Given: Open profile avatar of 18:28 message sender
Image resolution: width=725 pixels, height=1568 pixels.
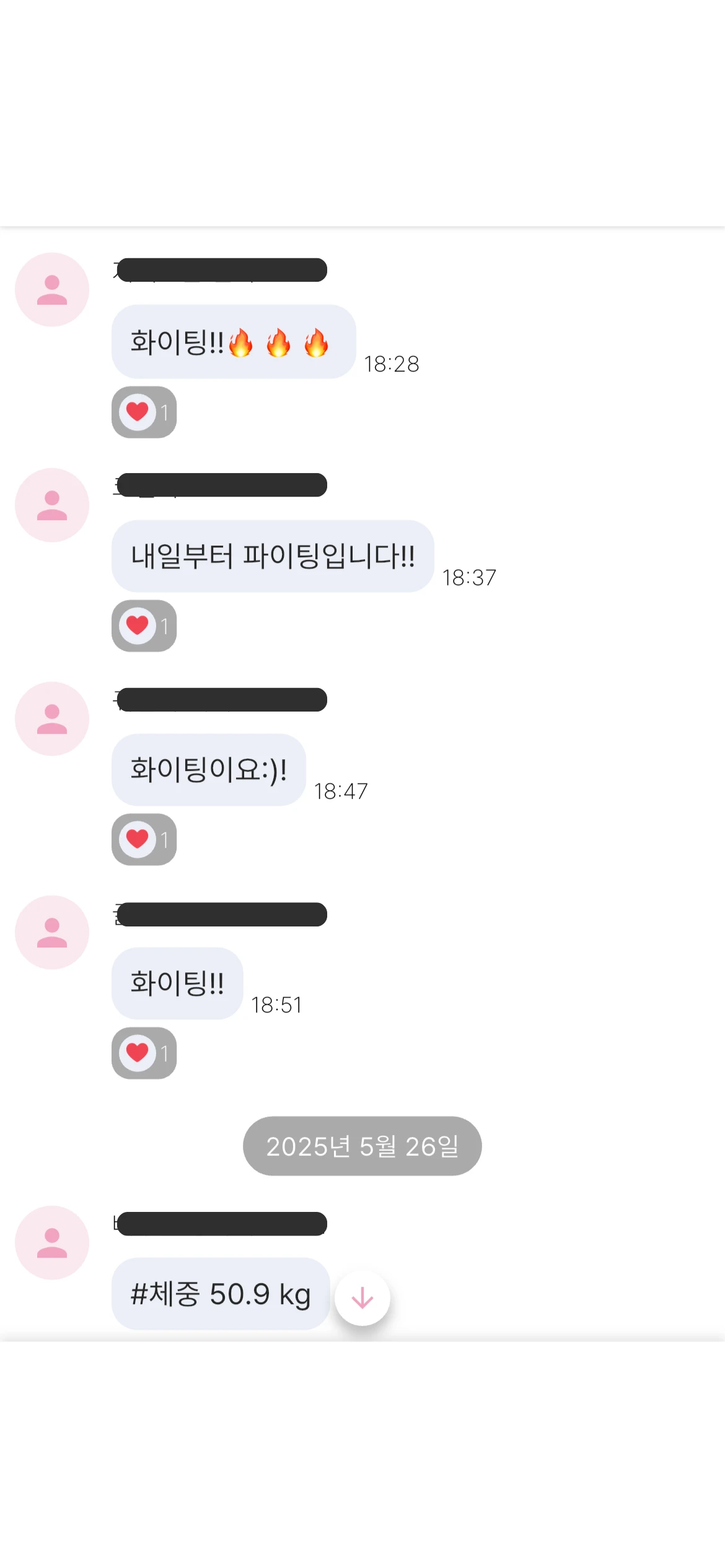Looking at the screenshot, I should click(52, 290).
